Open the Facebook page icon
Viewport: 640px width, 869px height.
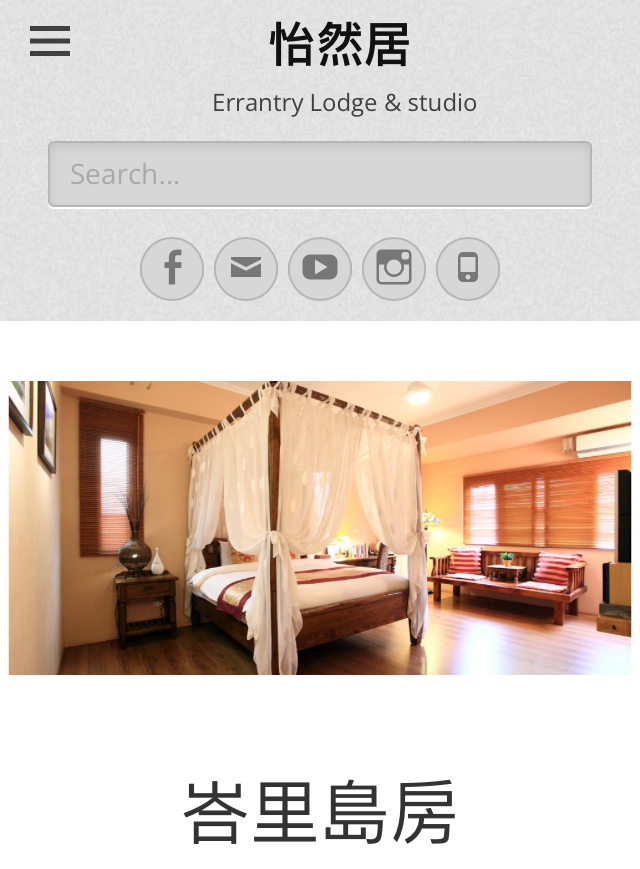click(172, 269)
